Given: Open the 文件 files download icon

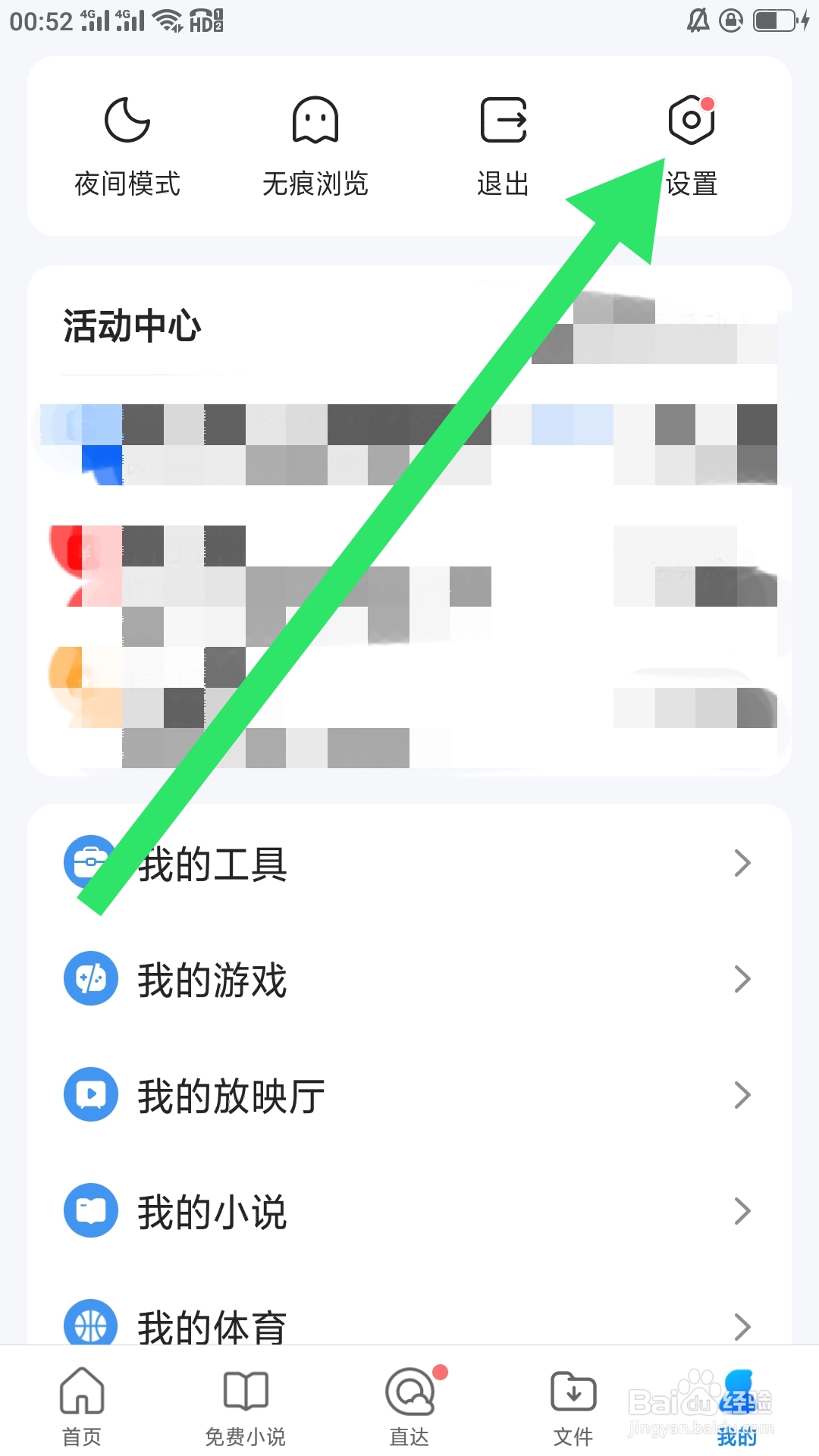Looking at the screenshot, I should [x=573, y=1395].
